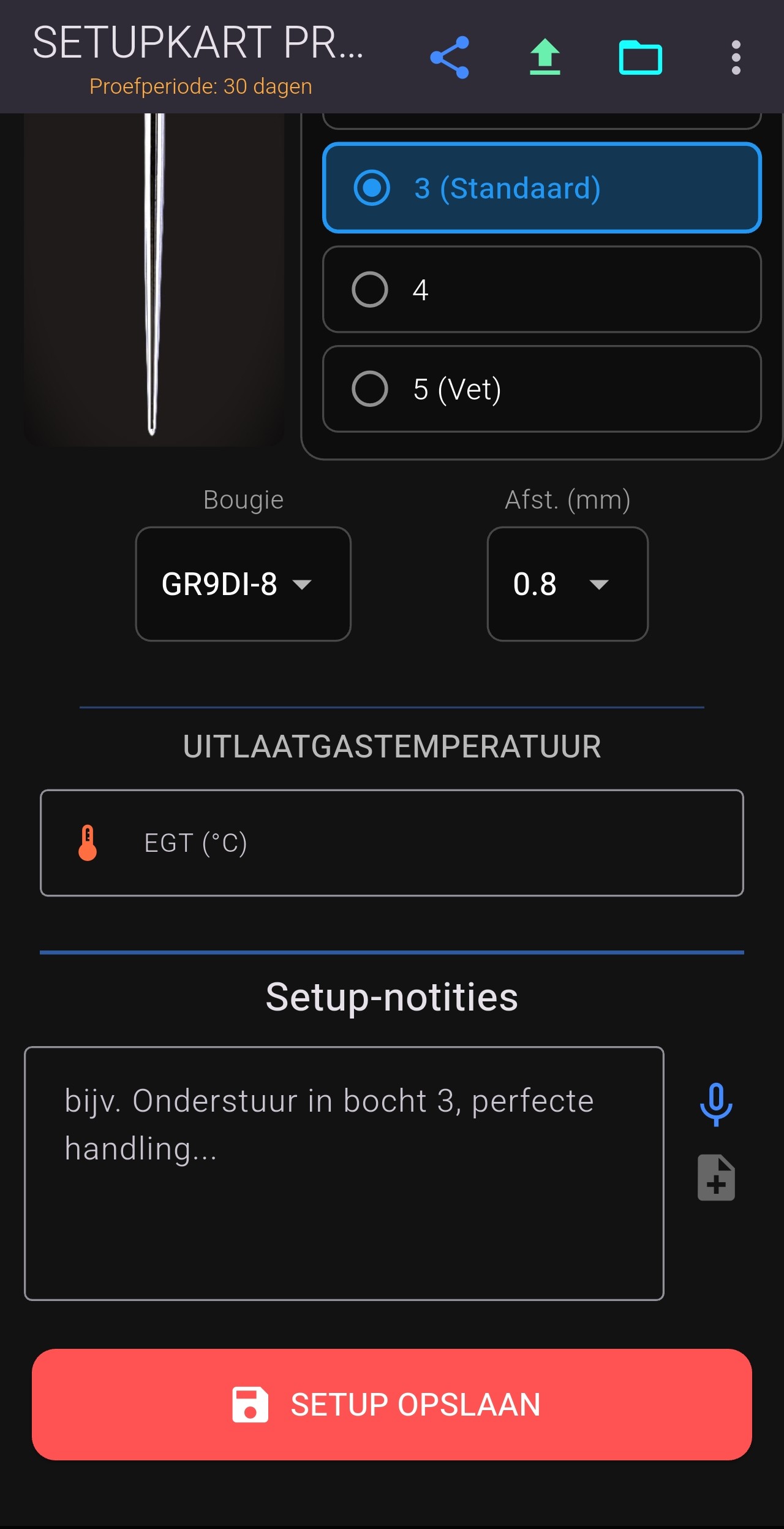The width and height of the screenshot is (784, 1529).
Task: Save setup with SETUP OPSLAAN
Action: [392, 1404]
